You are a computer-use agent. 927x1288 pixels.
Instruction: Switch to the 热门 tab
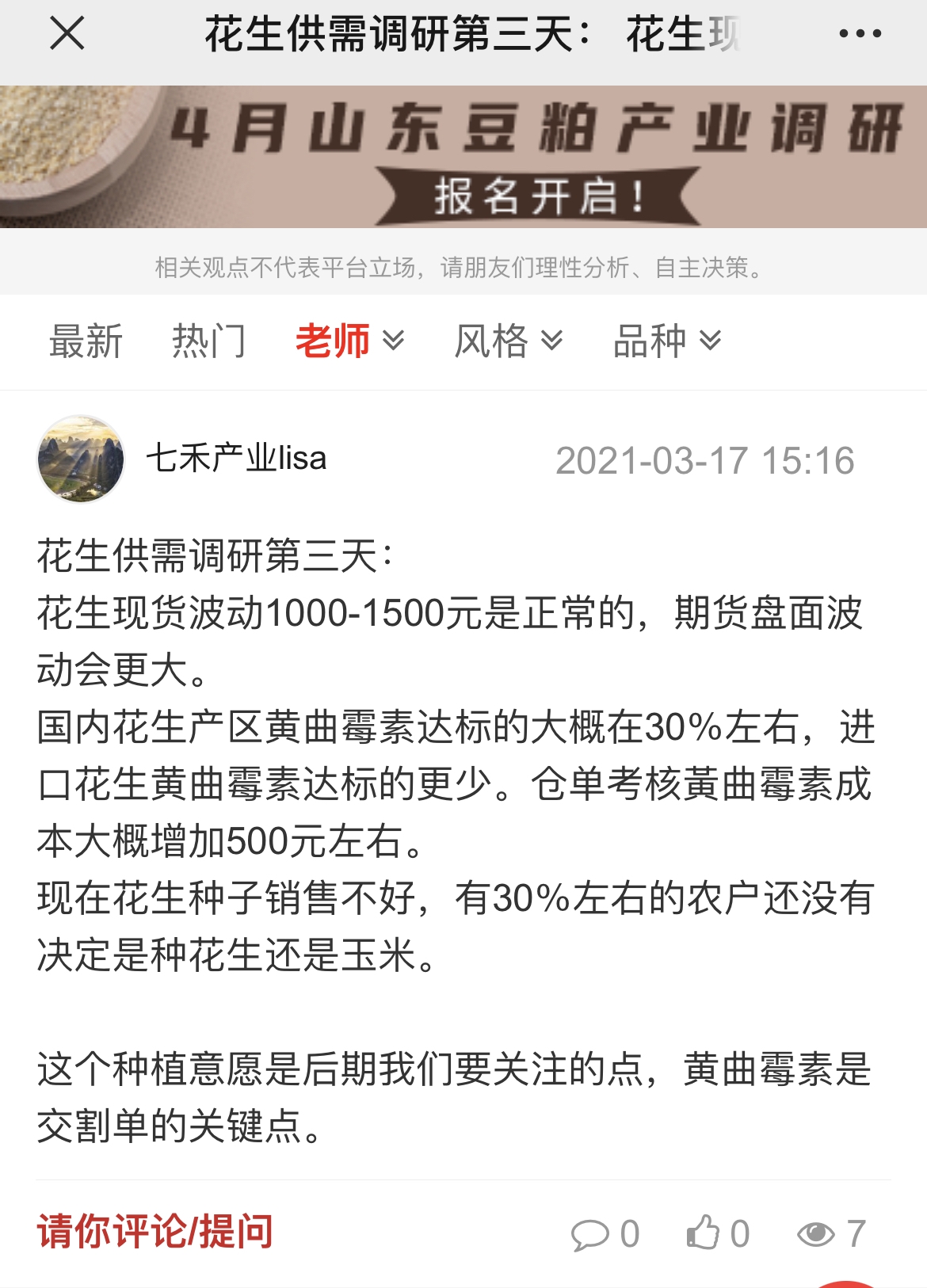209,341
